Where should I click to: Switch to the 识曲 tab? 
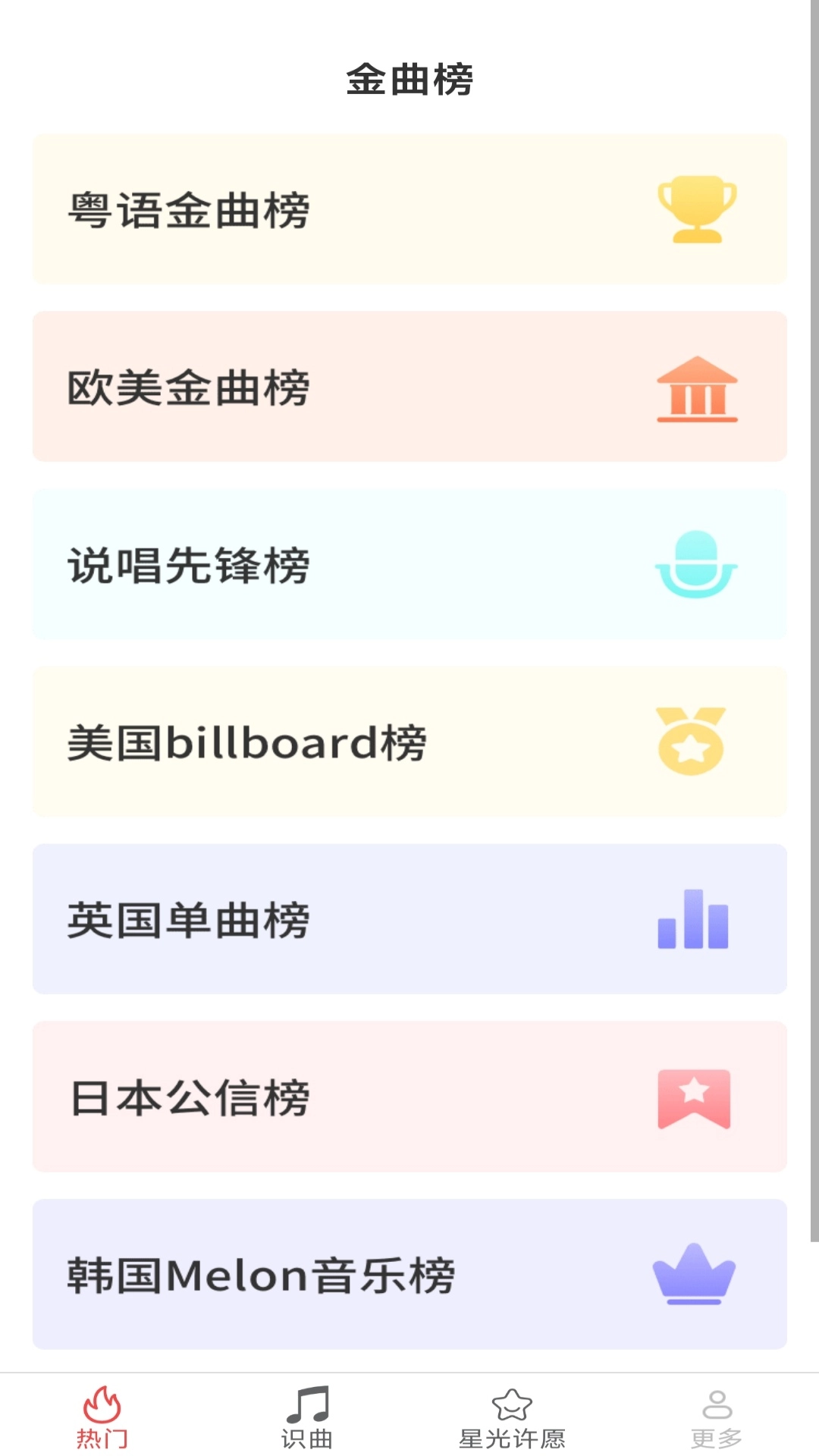pos(307,1418)
